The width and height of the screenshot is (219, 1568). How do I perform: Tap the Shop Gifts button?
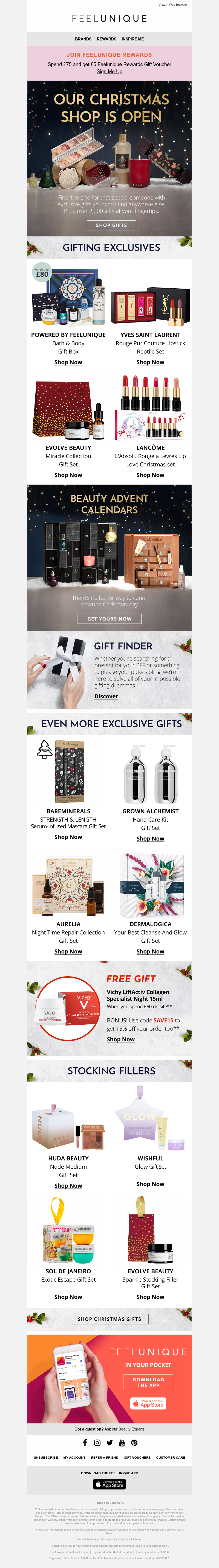click(x=111, y=225)
